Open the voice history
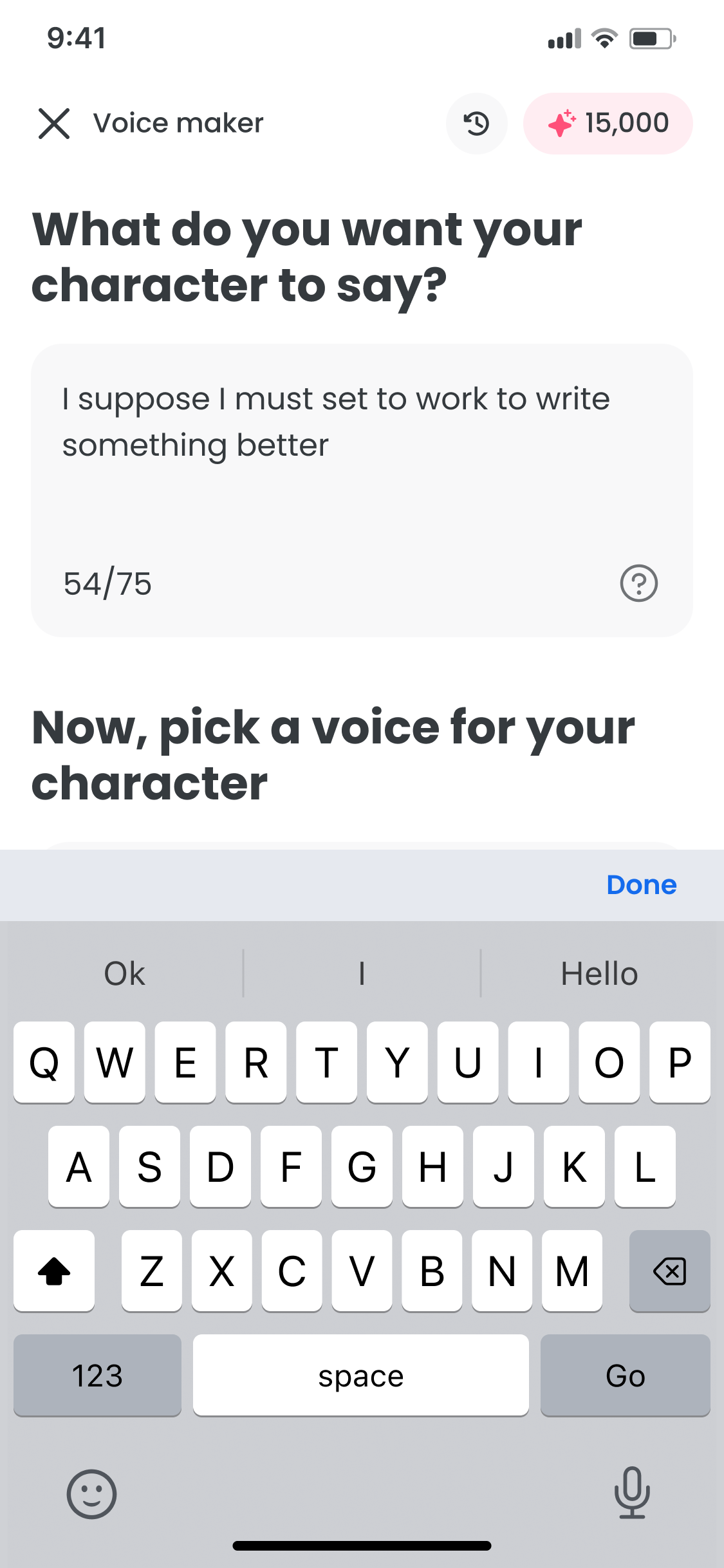724x1568 pixels. 476,123
